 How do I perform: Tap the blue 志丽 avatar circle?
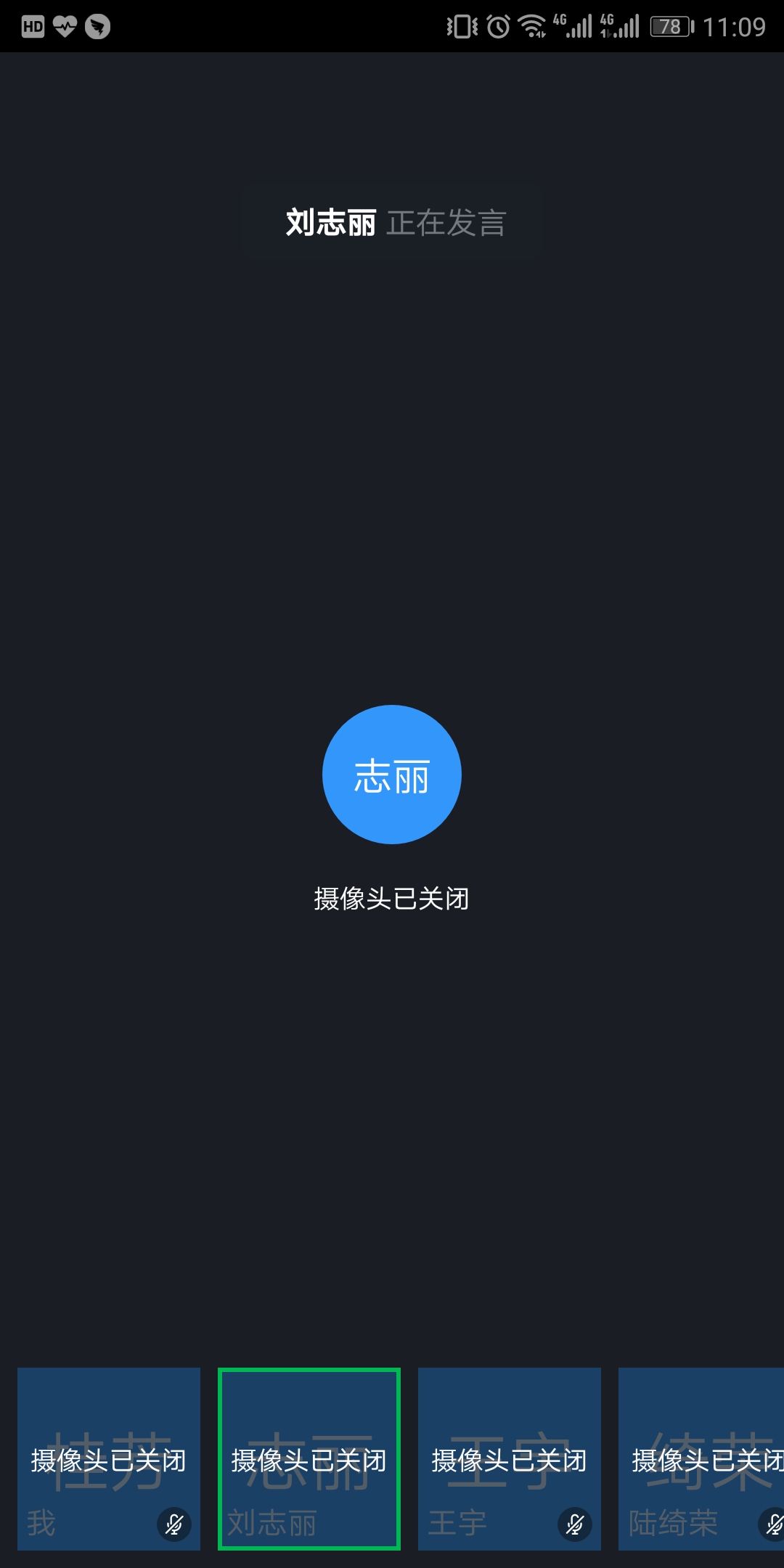click(x=392, y=775)
